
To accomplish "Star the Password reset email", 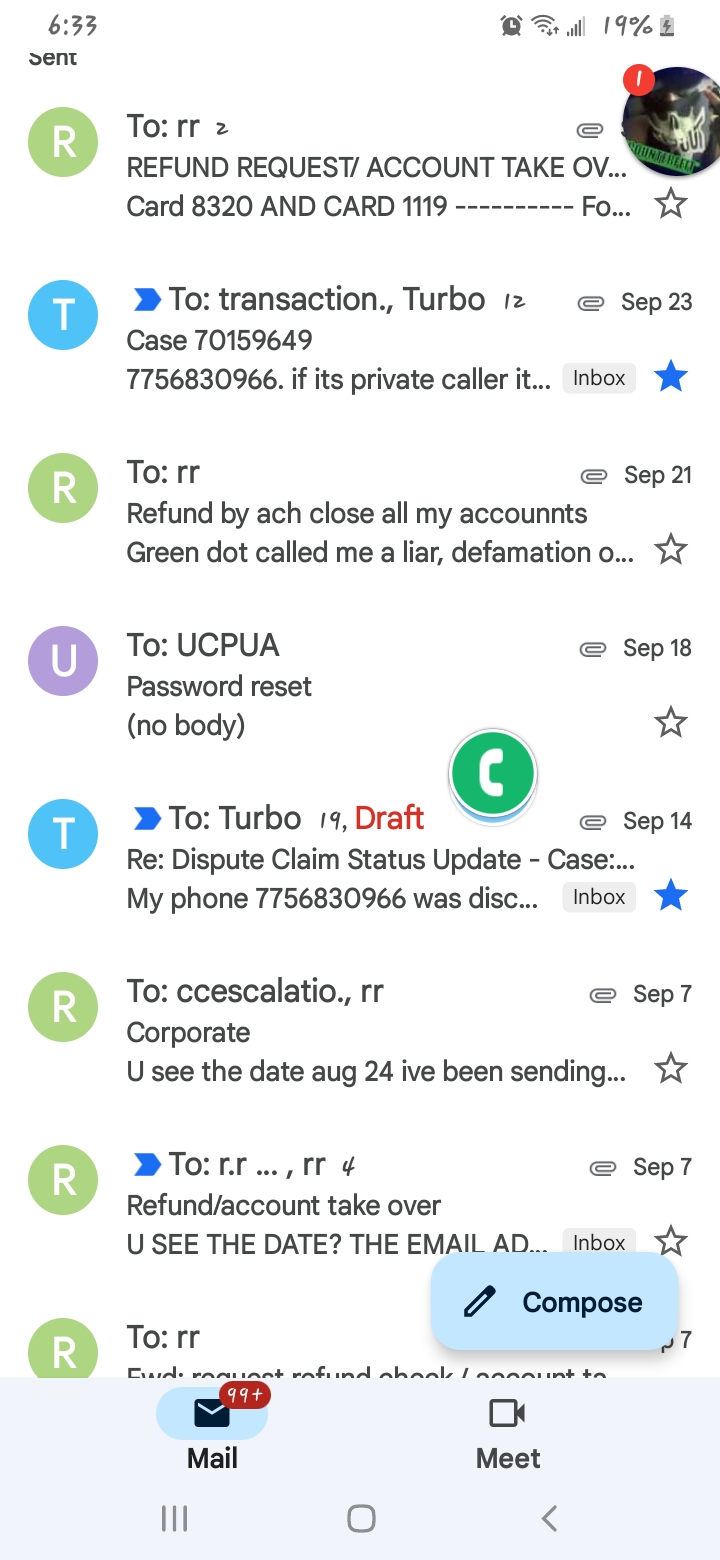I will 670,722.
